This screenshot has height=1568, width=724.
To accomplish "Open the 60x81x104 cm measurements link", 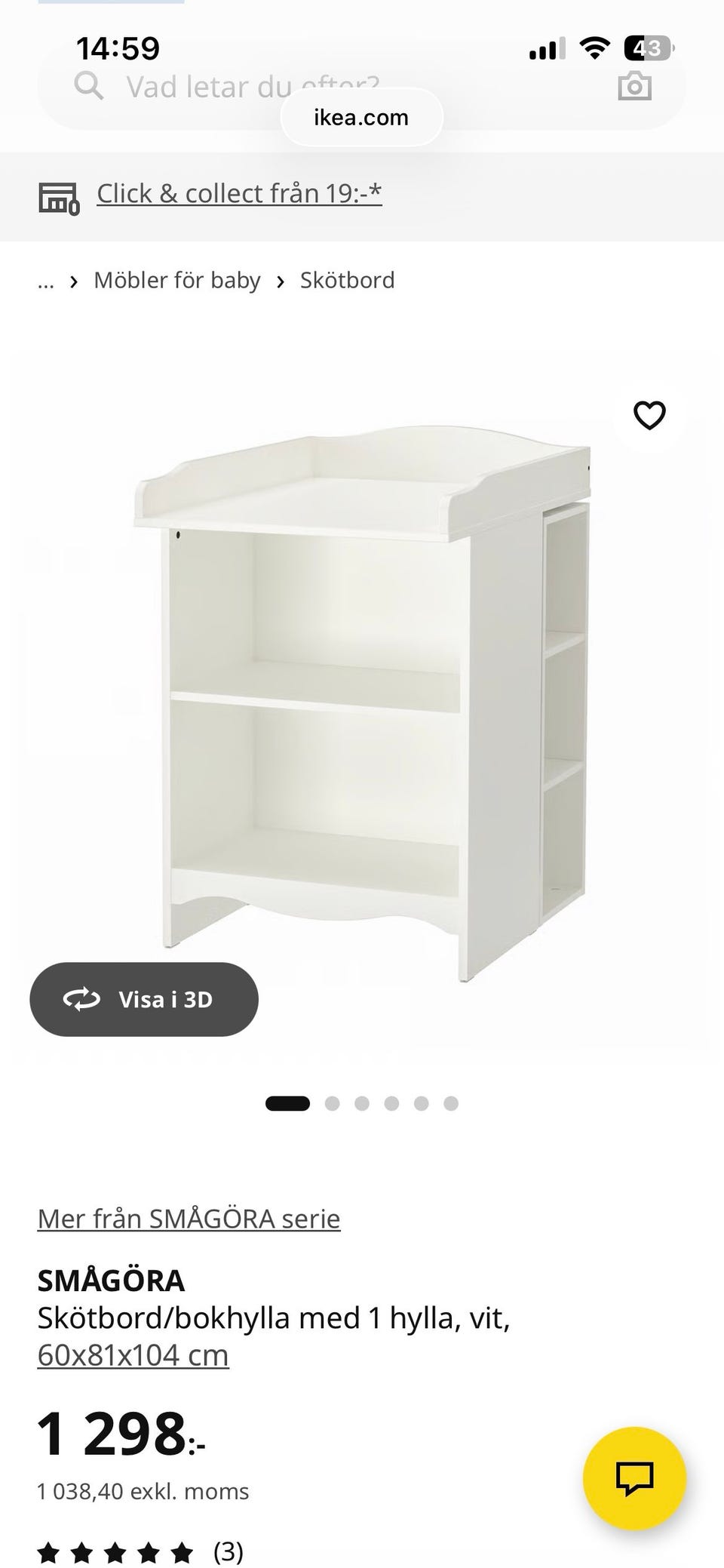I will click(x=133, y=1355).
